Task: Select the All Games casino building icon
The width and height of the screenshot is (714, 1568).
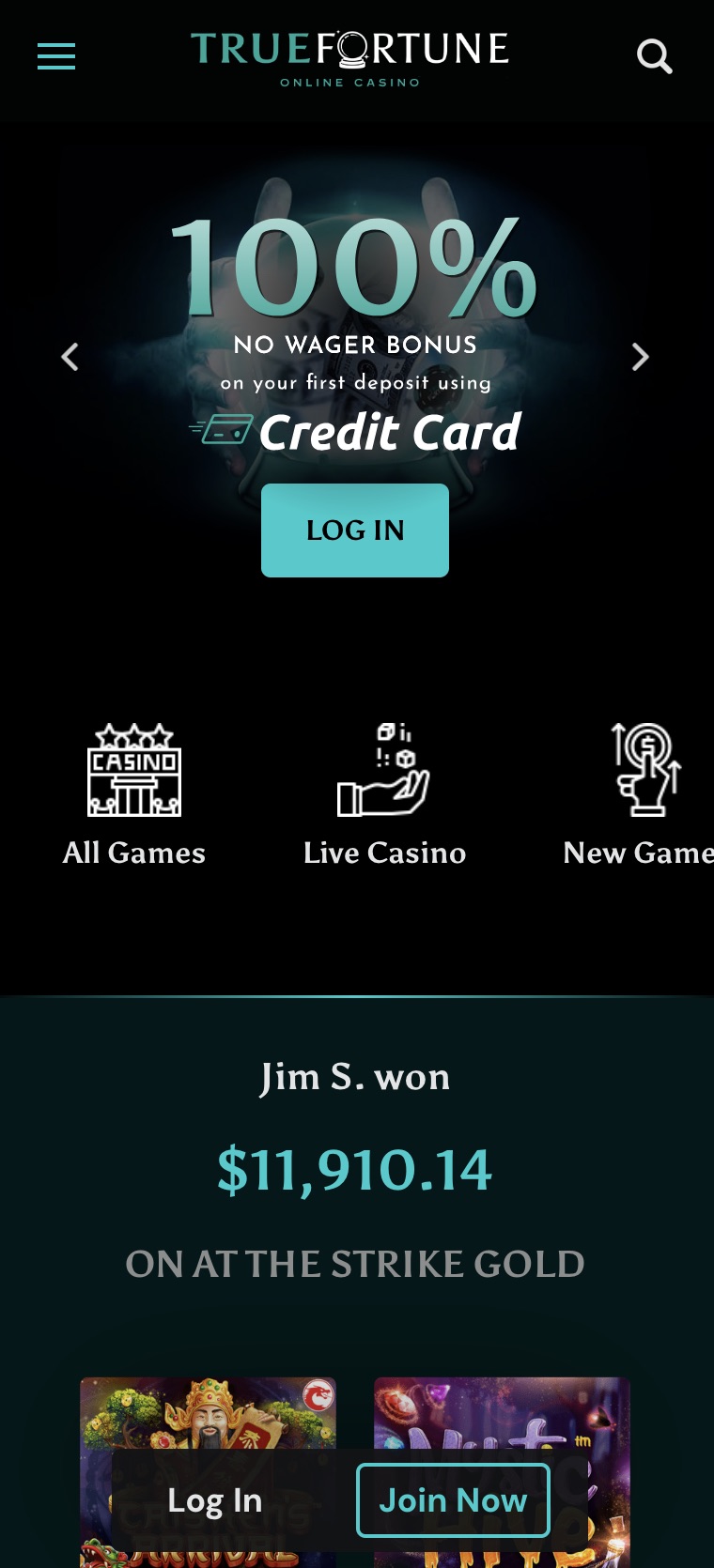Action: click(133, 770)
